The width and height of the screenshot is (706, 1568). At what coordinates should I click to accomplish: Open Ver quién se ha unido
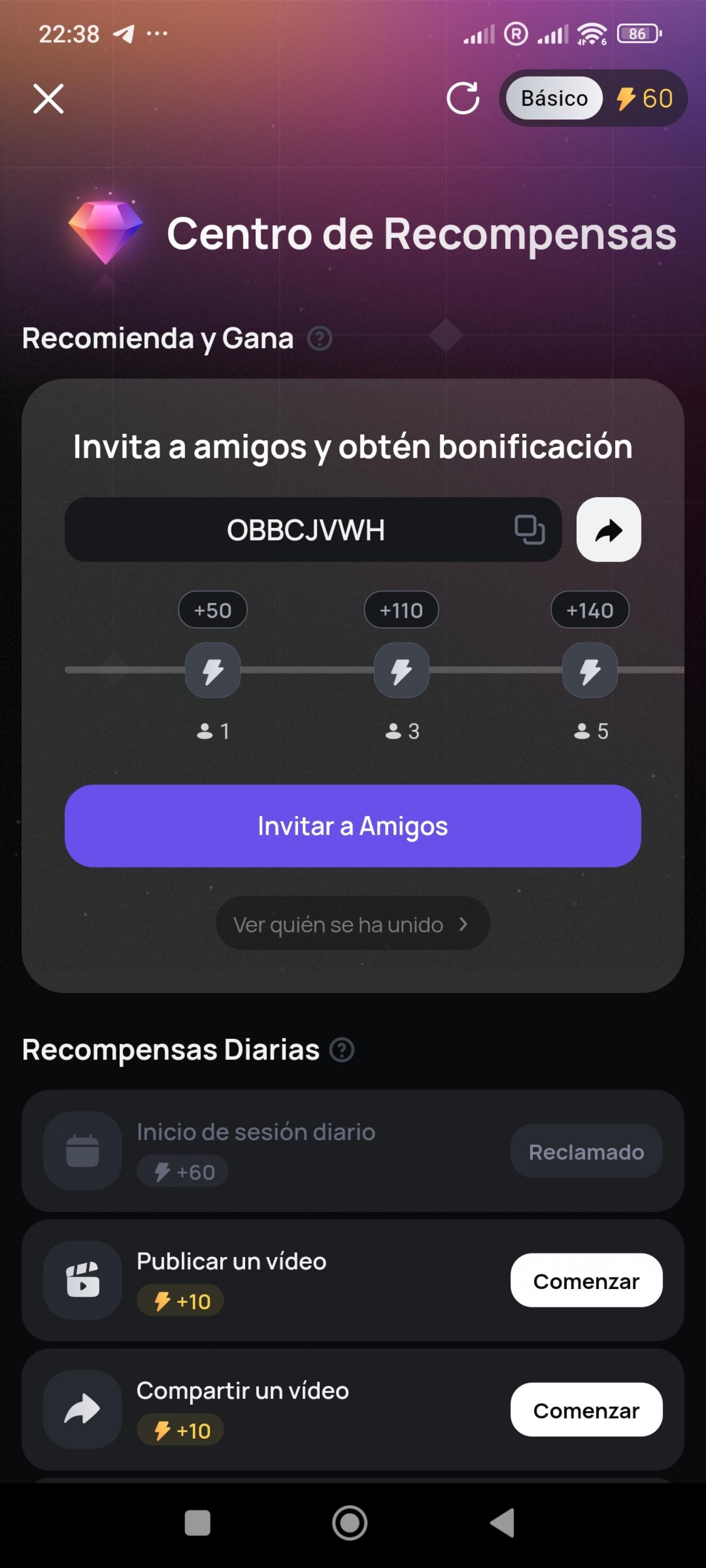[x=353, y=924]
